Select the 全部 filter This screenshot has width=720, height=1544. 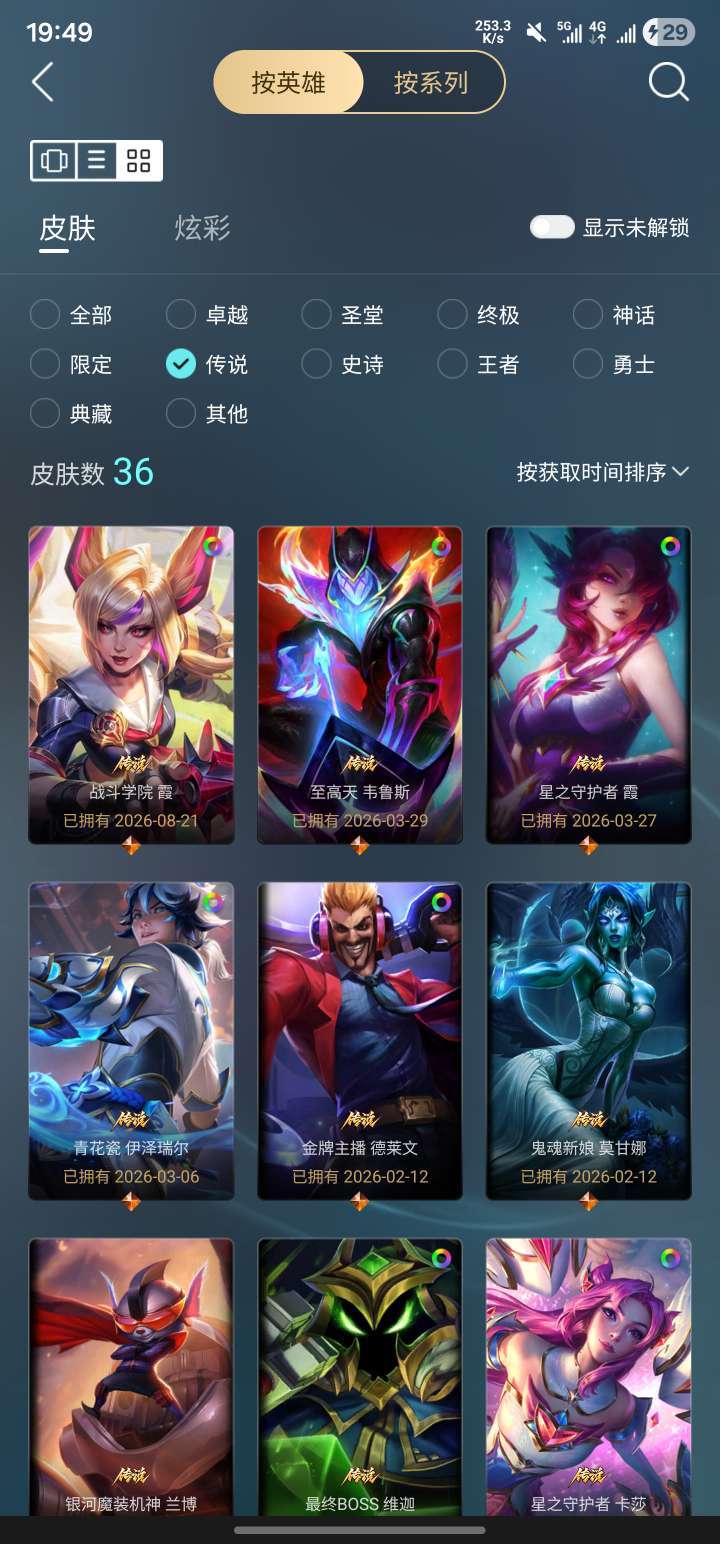point(71,315)
